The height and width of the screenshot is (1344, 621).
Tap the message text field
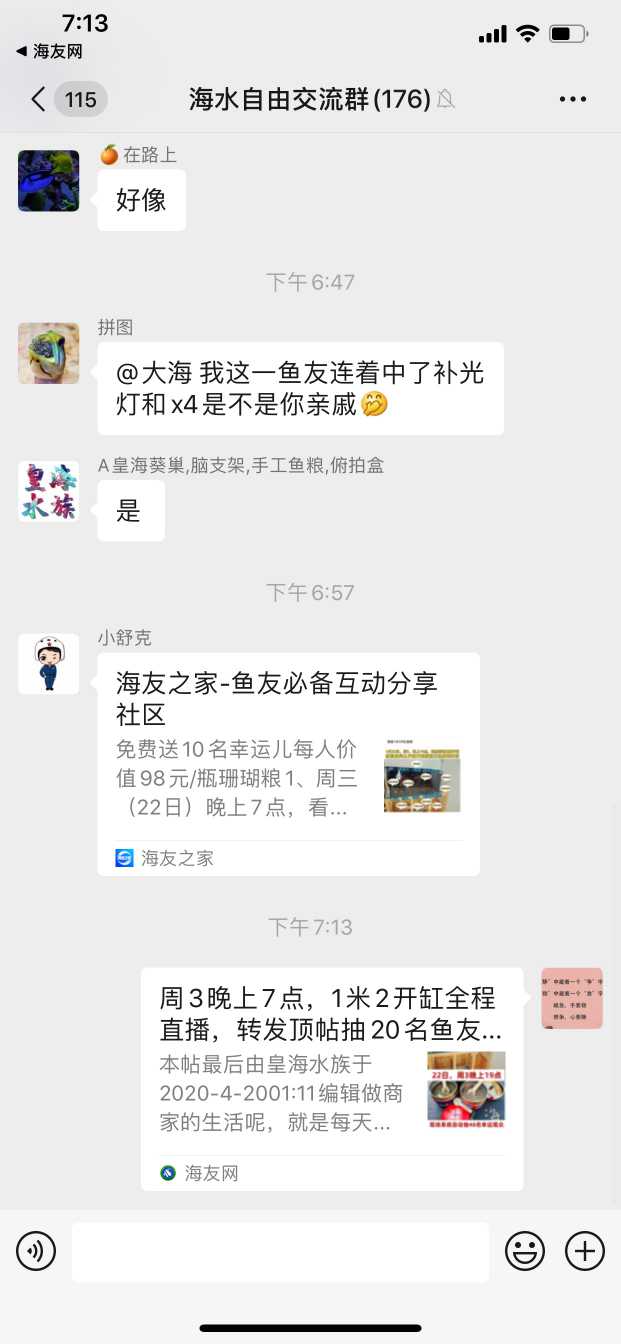point(280,1251)
